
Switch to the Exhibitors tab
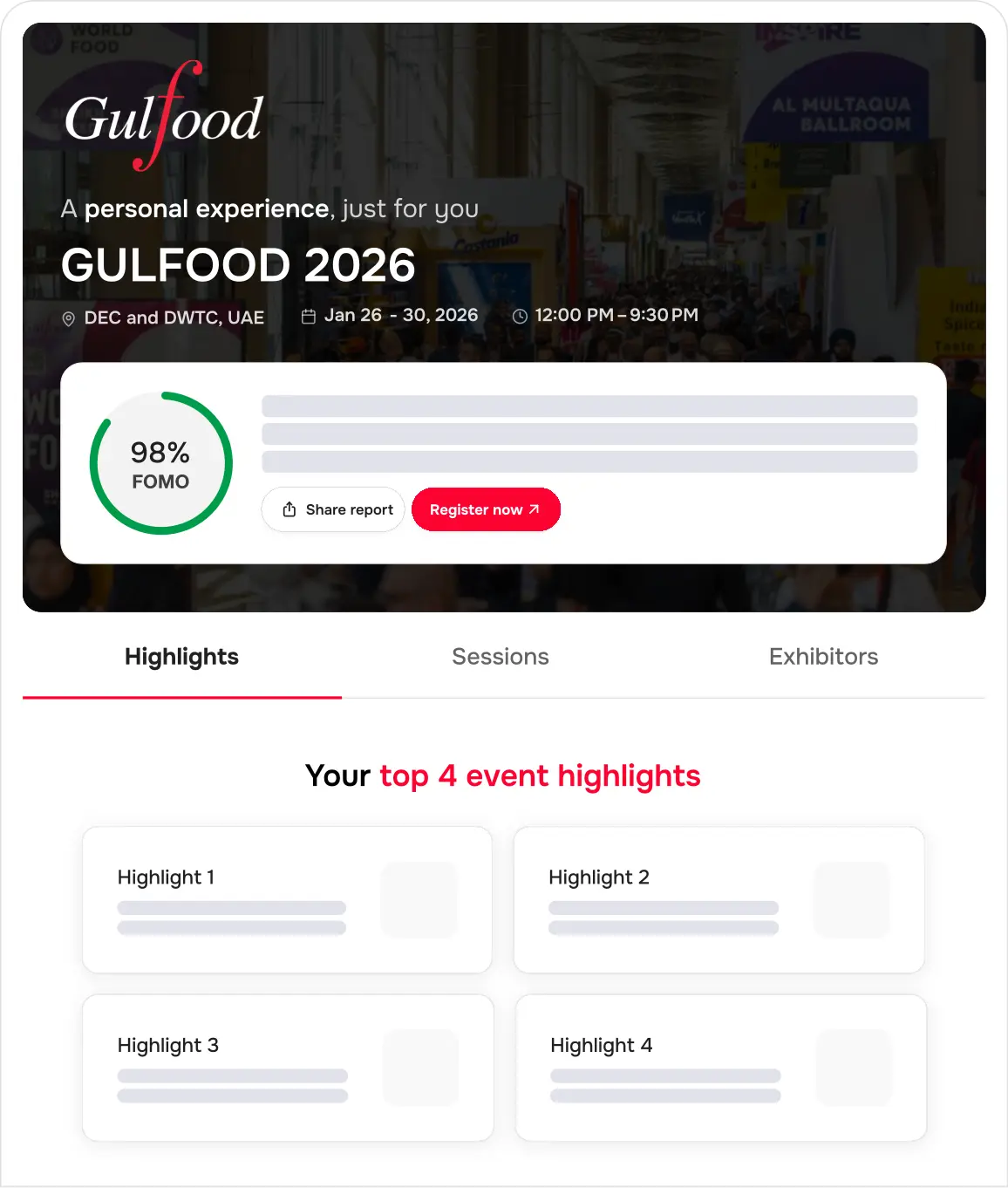click(823, 658)
